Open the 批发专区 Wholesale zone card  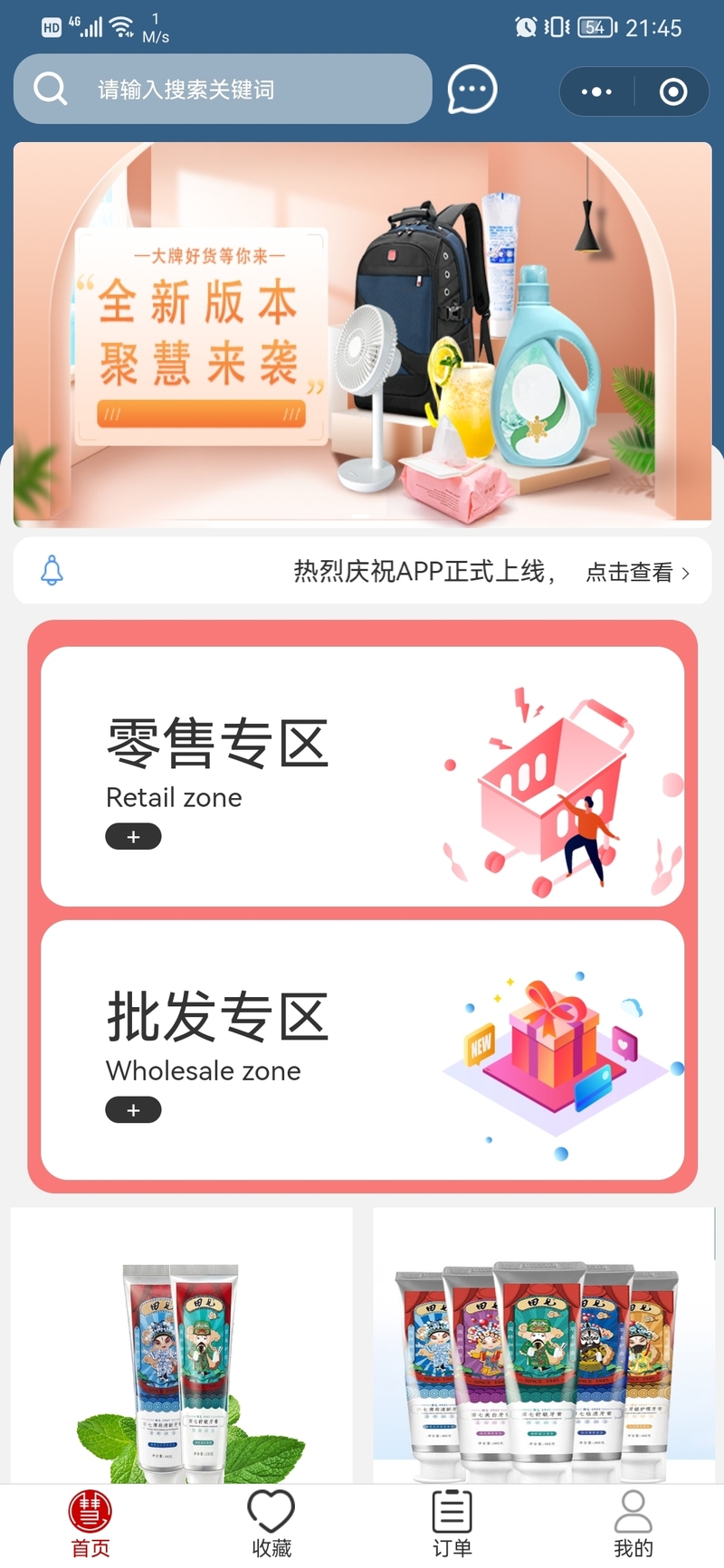[362, 1050]
